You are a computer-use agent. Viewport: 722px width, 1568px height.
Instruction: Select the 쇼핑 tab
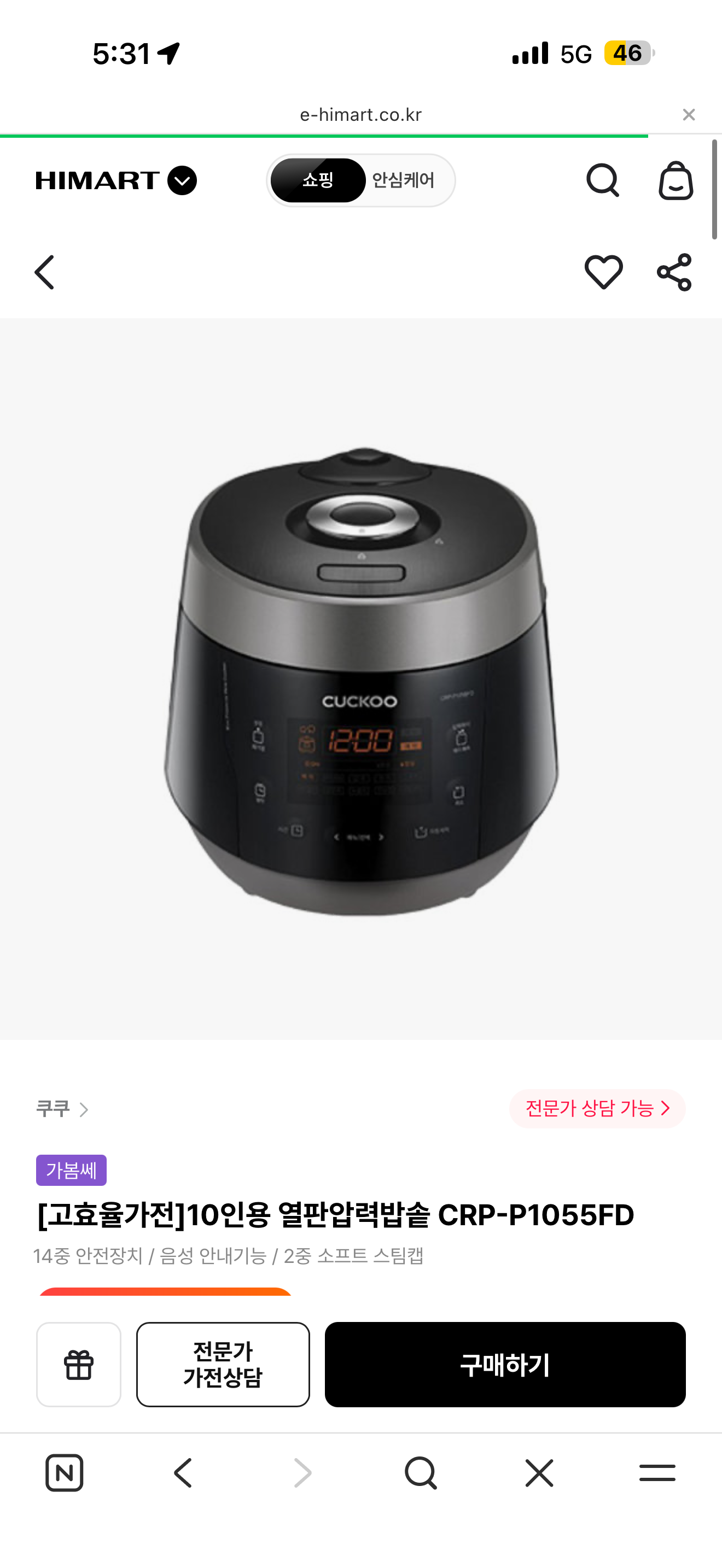pos(318,180)
